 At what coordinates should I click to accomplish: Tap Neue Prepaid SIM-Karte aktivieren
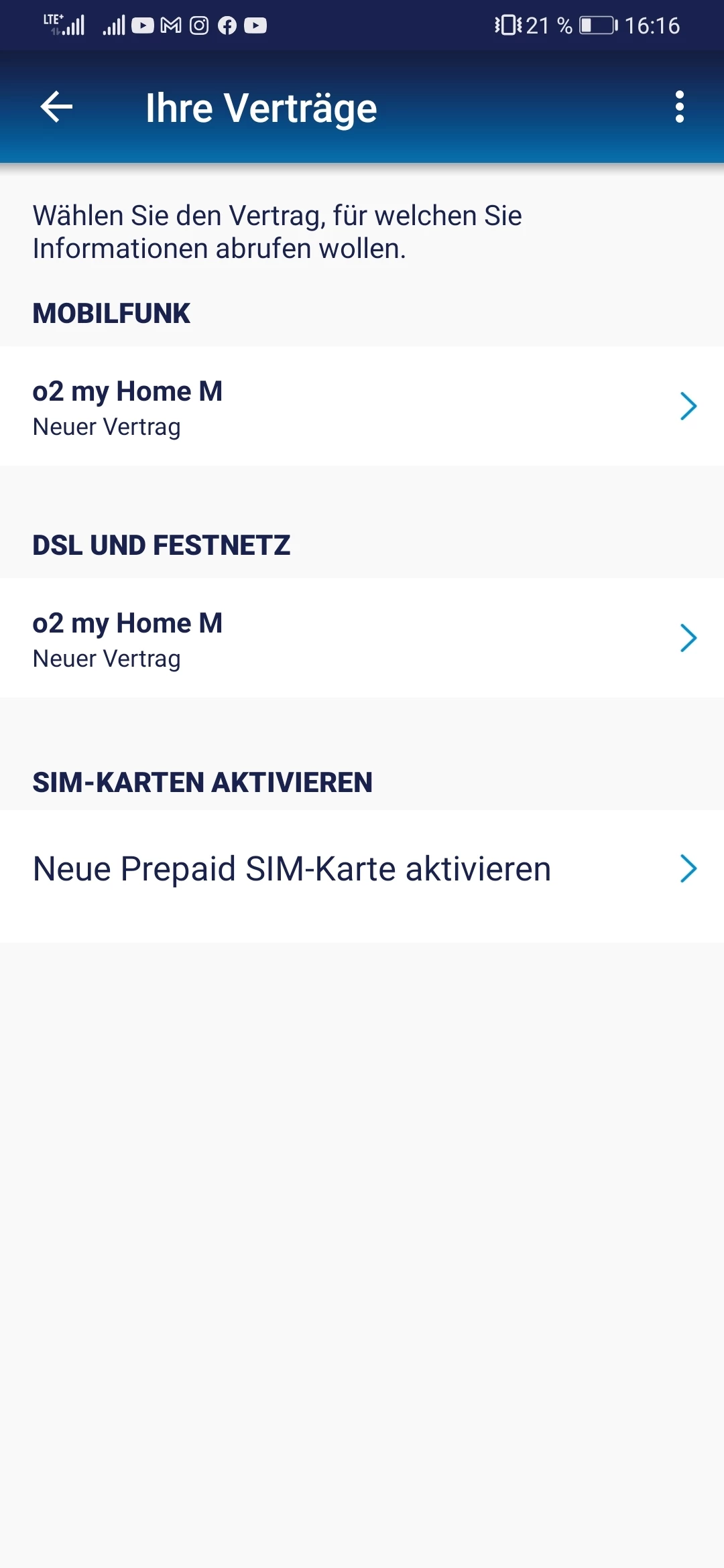[x=362, y=869]
